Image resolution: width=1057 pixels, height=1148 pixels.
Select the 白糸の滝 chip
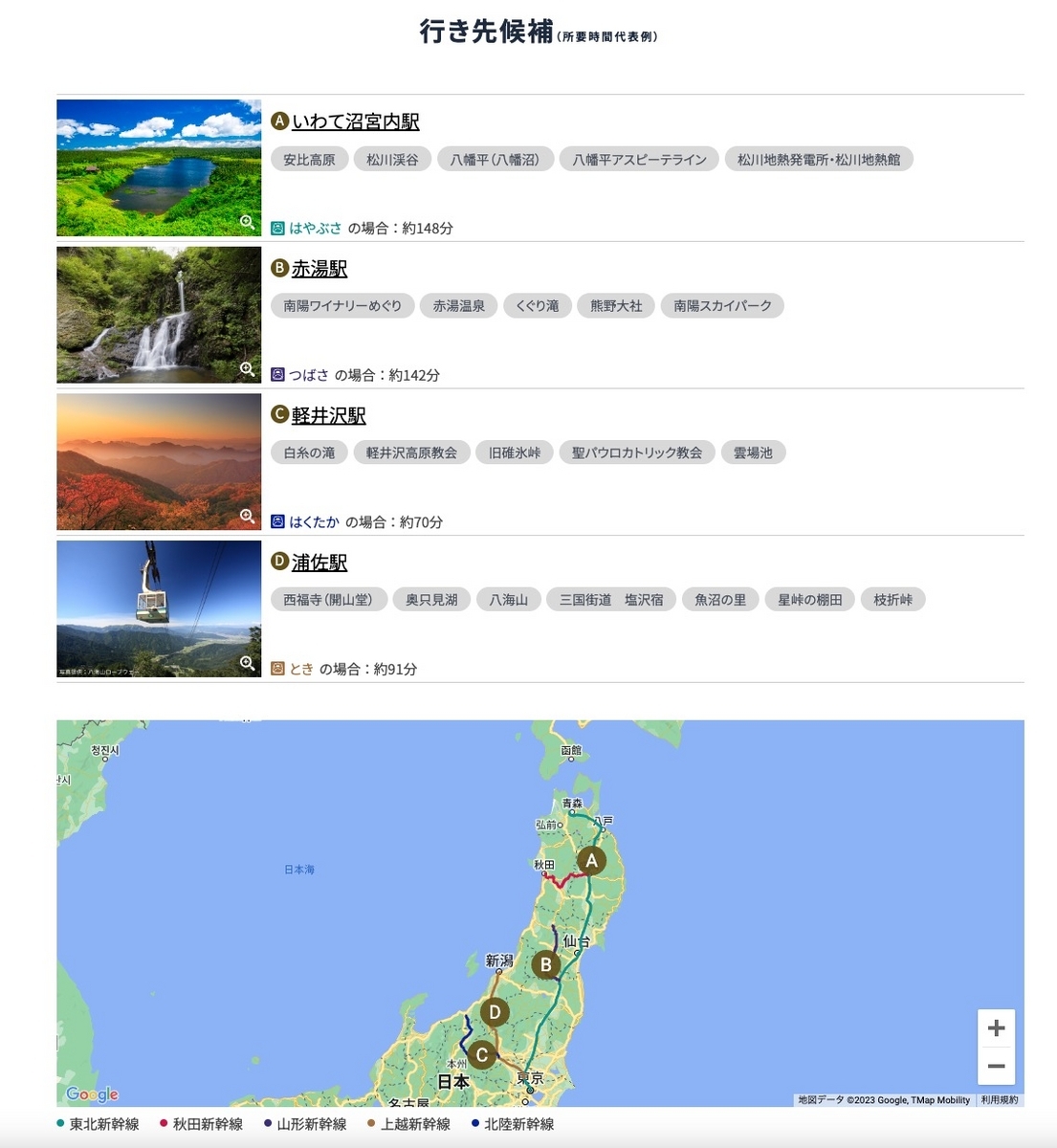(x=309, y=453)
